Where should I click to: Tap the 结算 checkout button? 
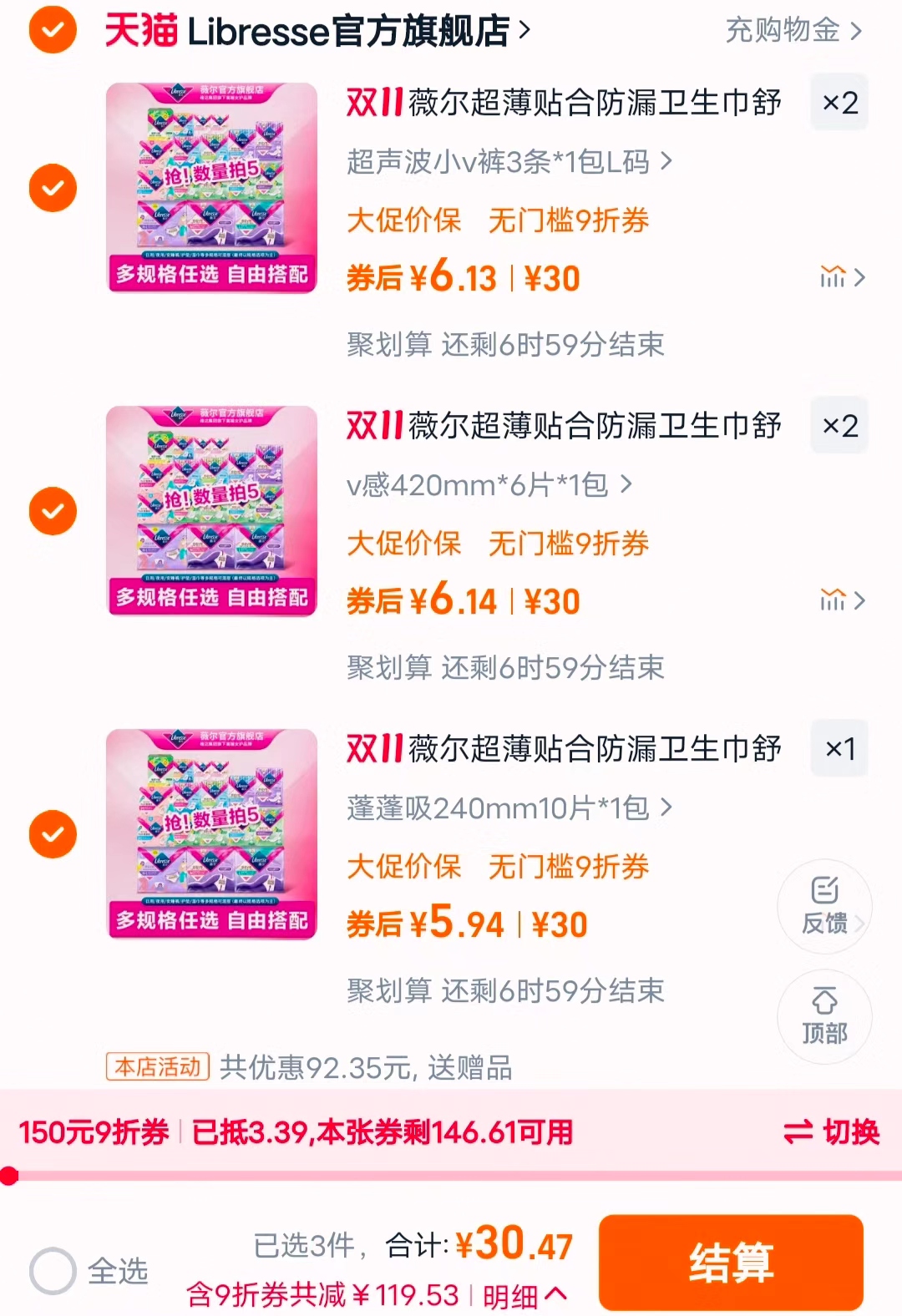(x=732, y=1263)
